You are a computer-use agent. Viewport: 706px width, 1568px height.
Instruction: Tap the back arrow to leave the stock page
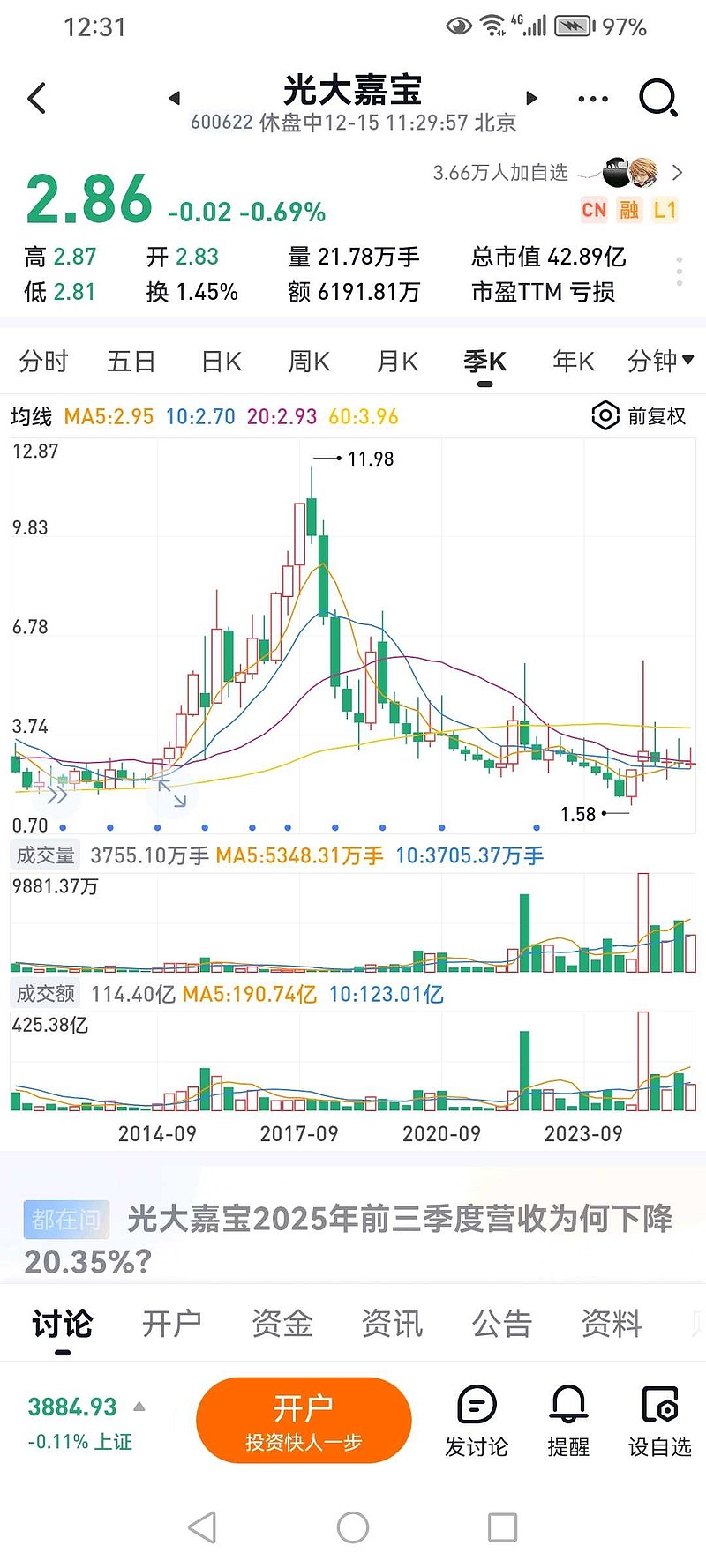click(x=37, y=98)
